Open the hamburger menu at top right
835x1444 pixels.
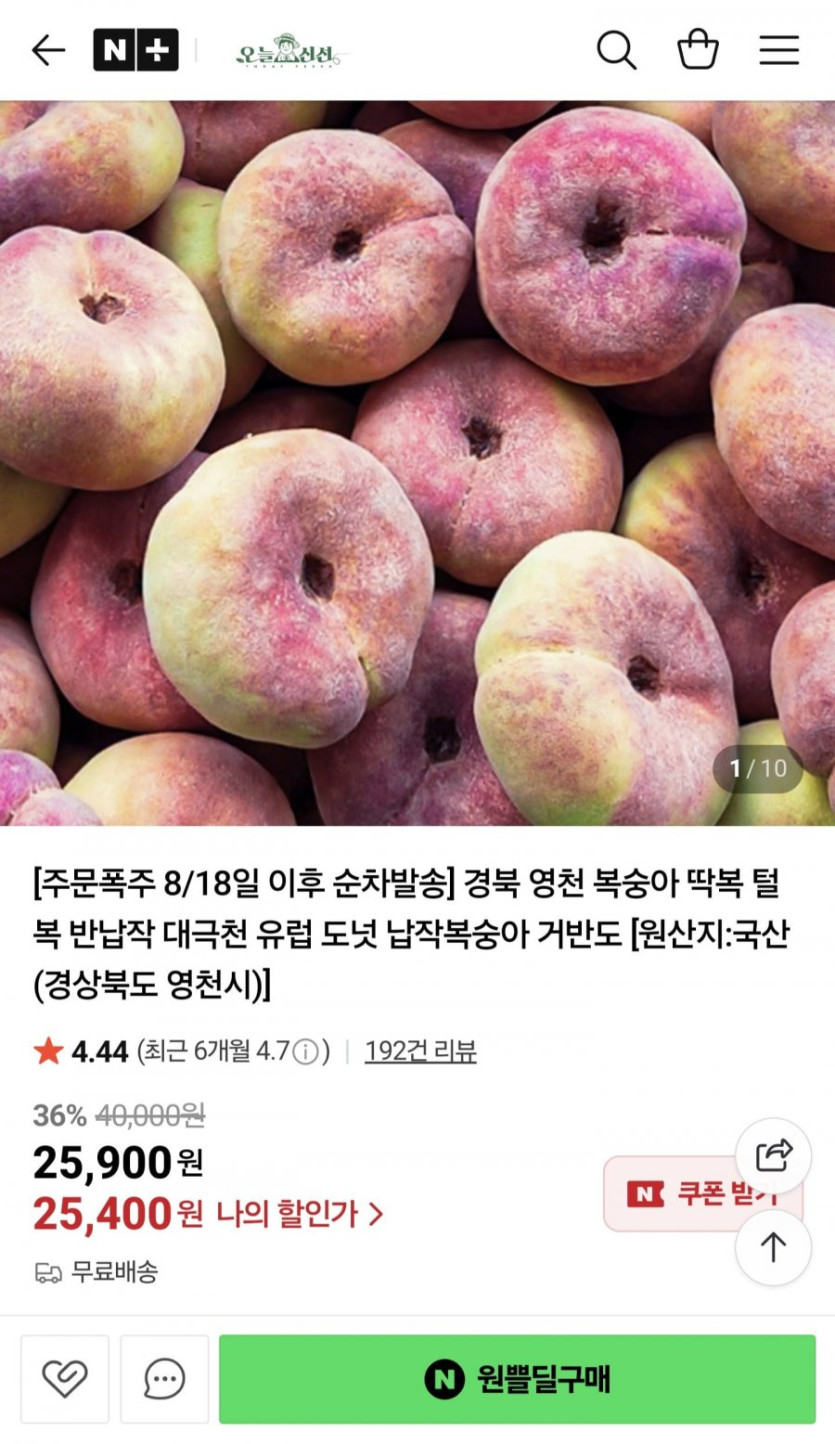[779, 50]
